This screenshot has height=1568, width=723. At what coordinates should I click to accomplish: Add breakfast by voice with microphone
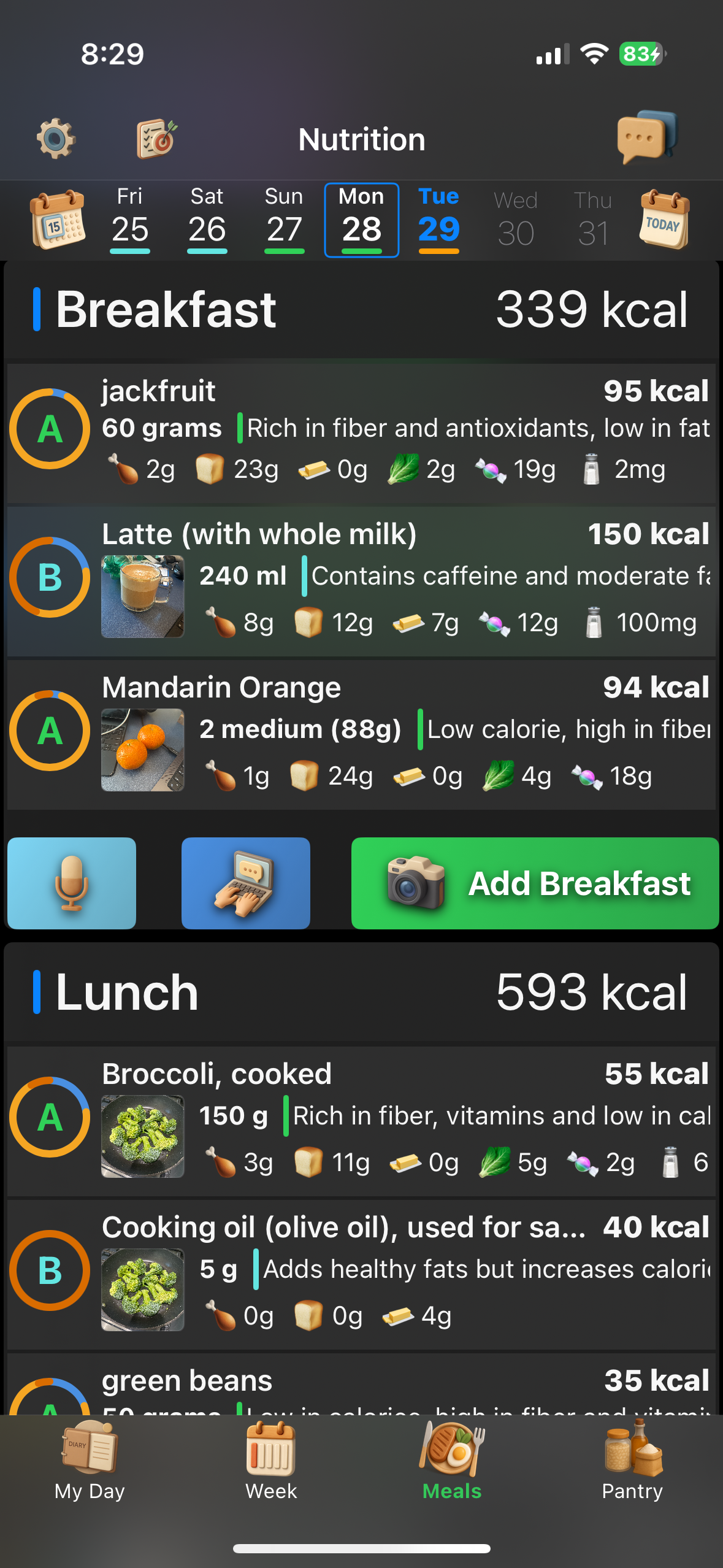click(x=72, y=883)
